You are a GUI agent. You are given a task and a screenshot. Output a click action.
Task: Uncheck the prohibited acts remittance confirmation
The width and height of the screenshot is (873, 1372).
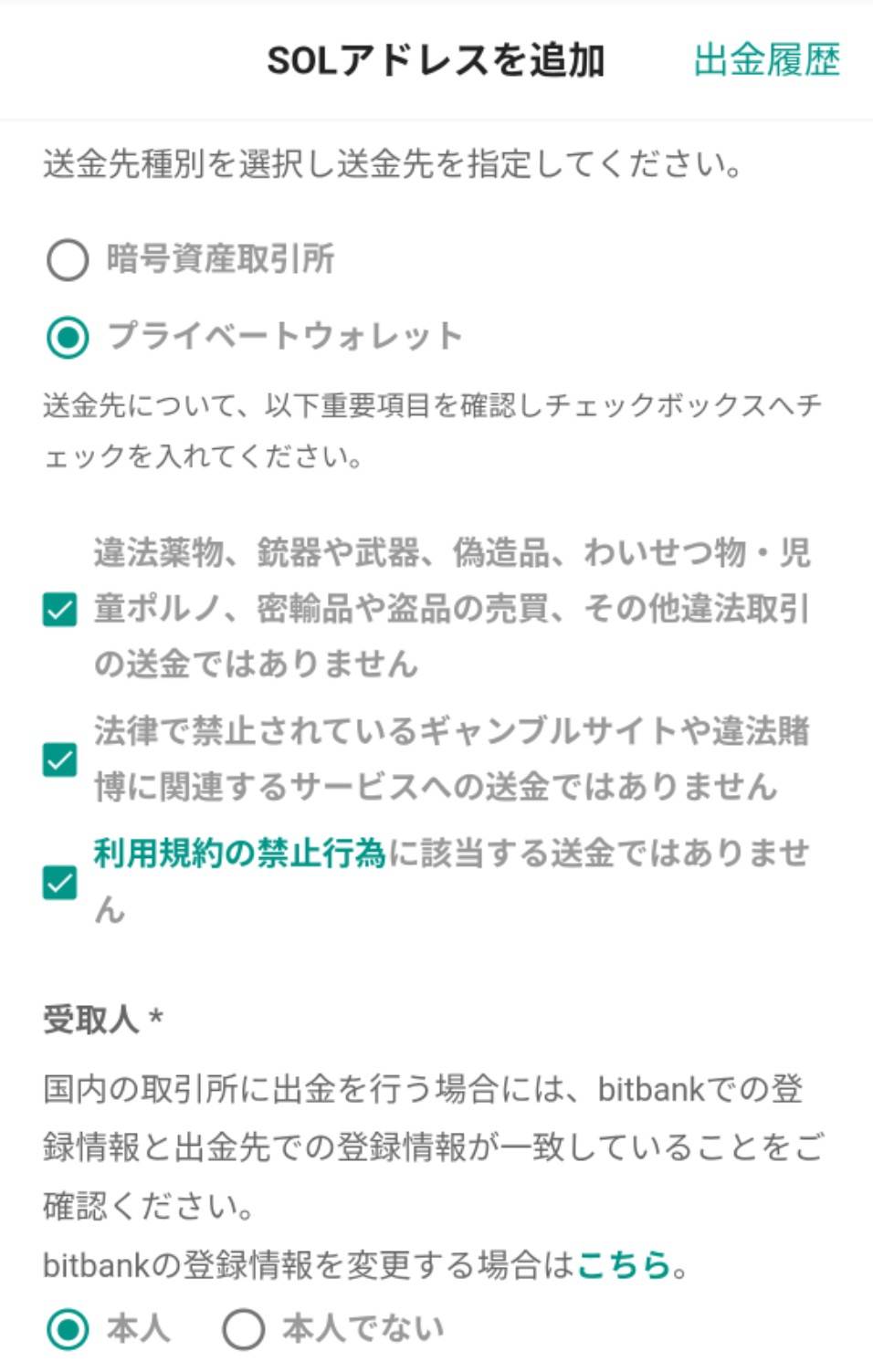pos(60,883)
